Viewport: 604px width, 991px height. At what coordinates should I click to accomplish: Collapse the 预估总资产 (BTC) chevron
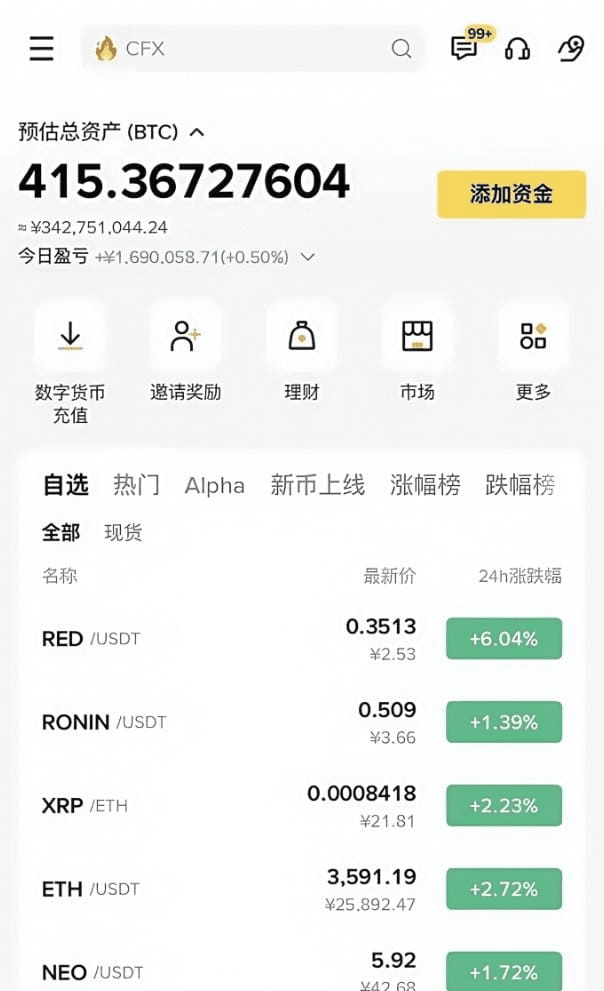pos(197,132)
